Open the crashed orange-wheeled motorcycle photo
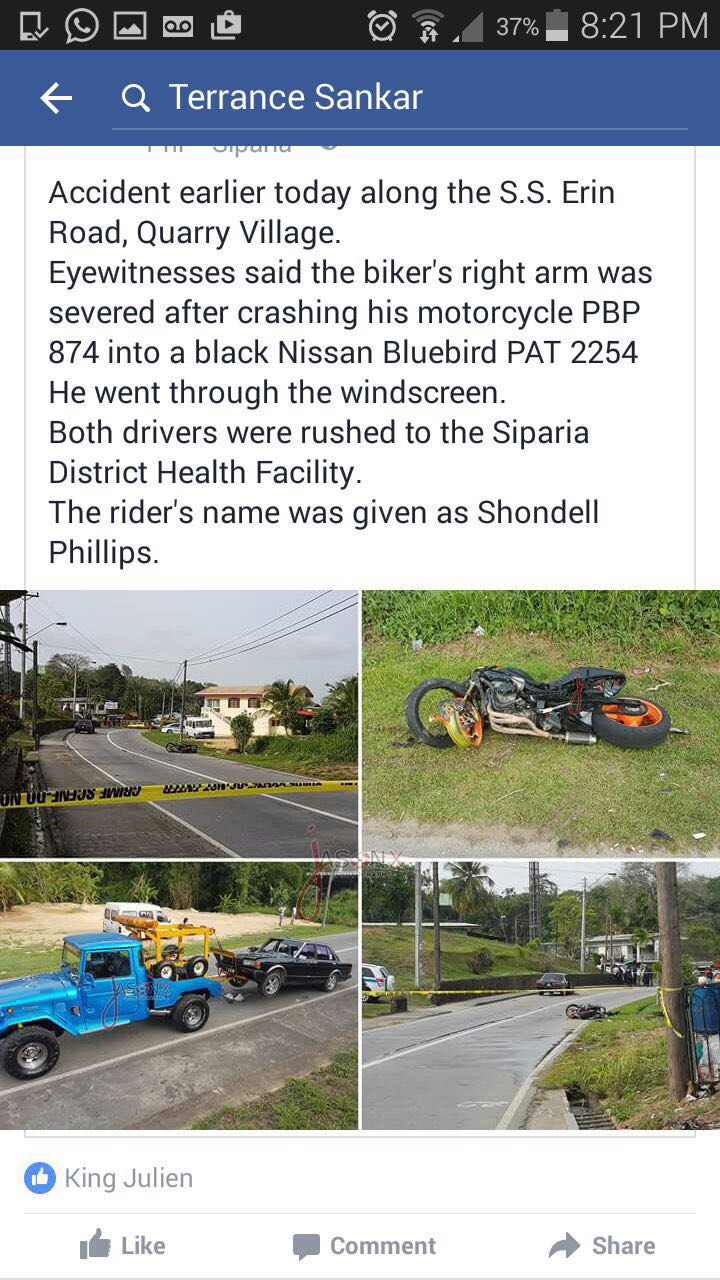The image size is (720, 1280). pos(541,724)
